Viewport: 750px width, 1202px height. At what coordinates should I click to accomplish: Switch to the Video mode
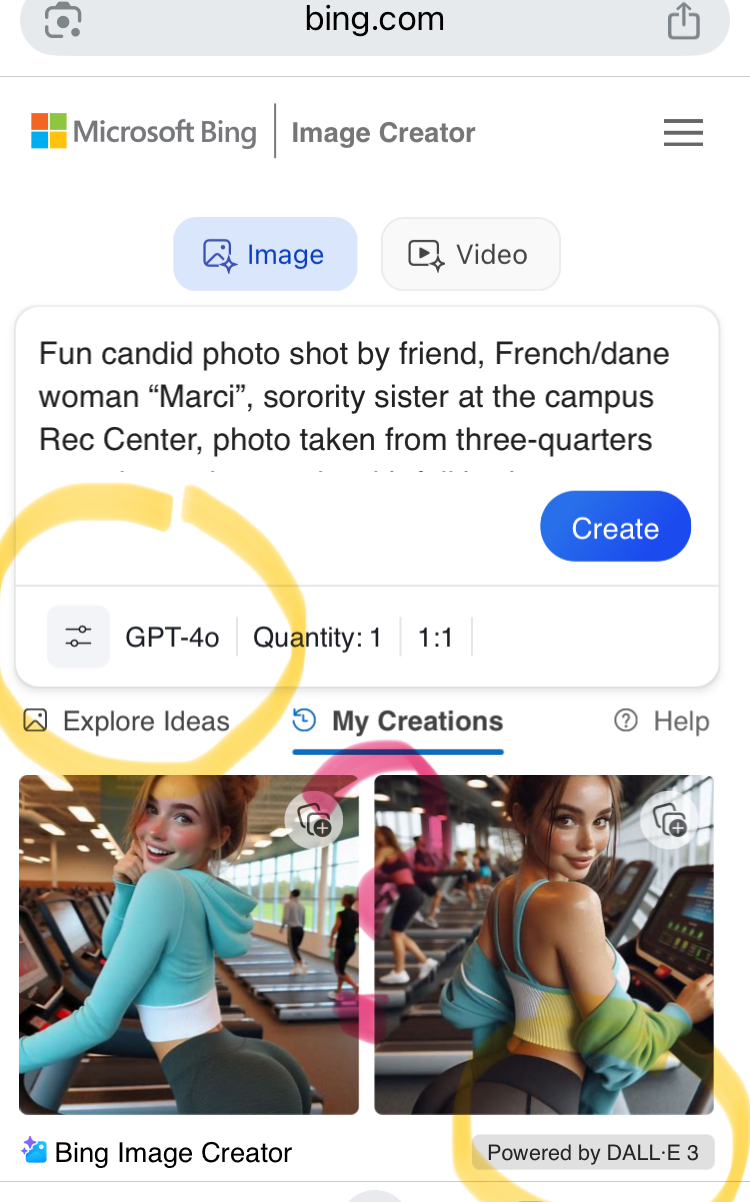click(x=470, y=254)
